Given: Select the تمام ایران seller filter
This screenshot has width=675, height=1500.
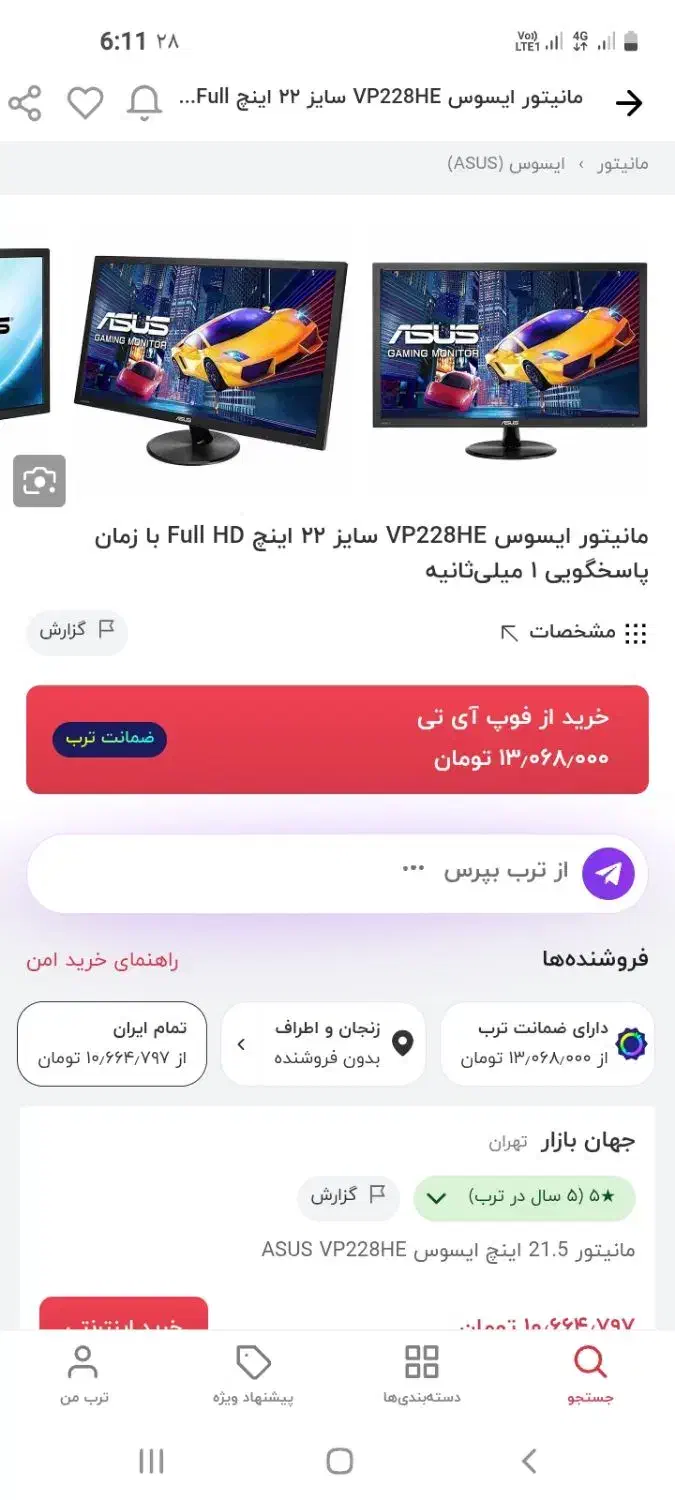Looking at the screenshot, I should point(112,1044).
